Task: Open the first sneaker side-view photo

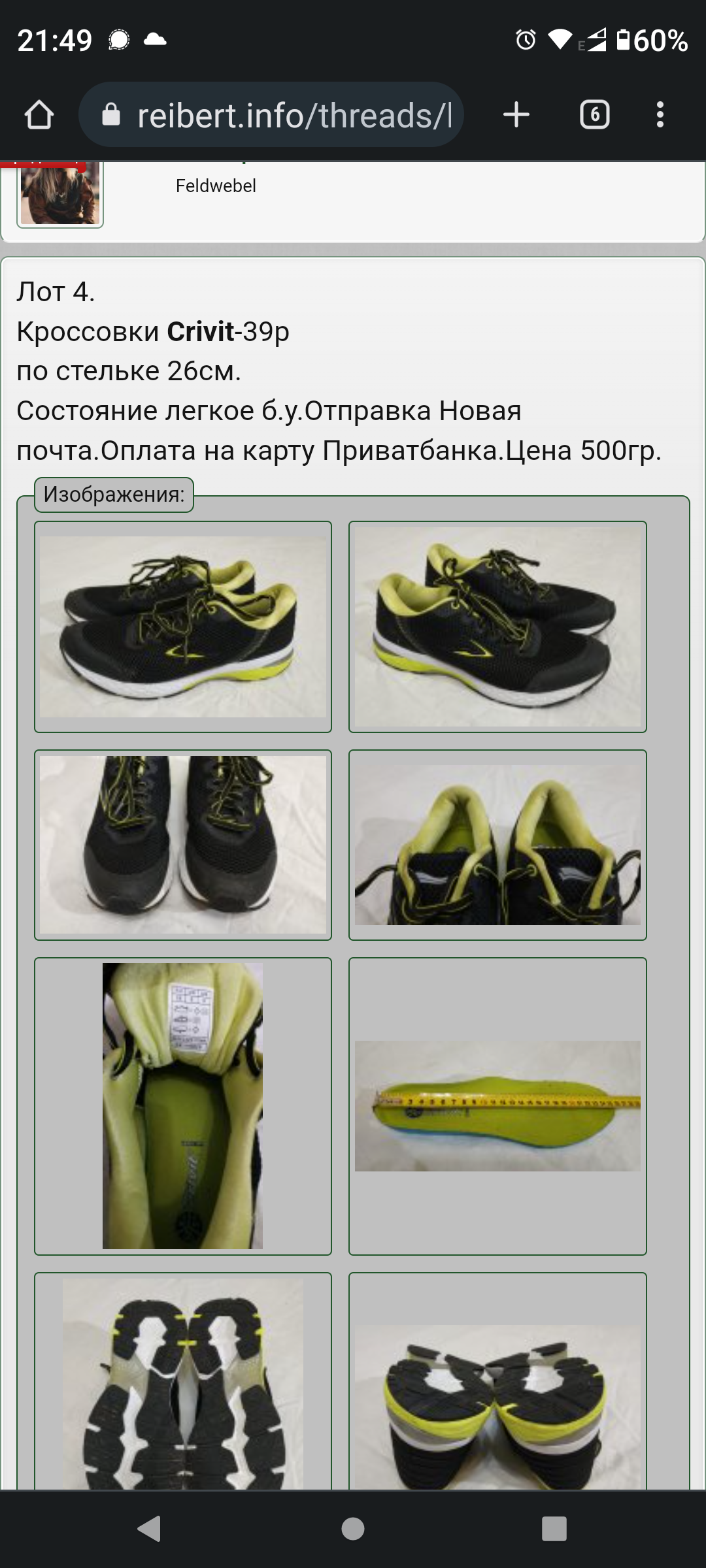Action: click(x=183, y=627)
